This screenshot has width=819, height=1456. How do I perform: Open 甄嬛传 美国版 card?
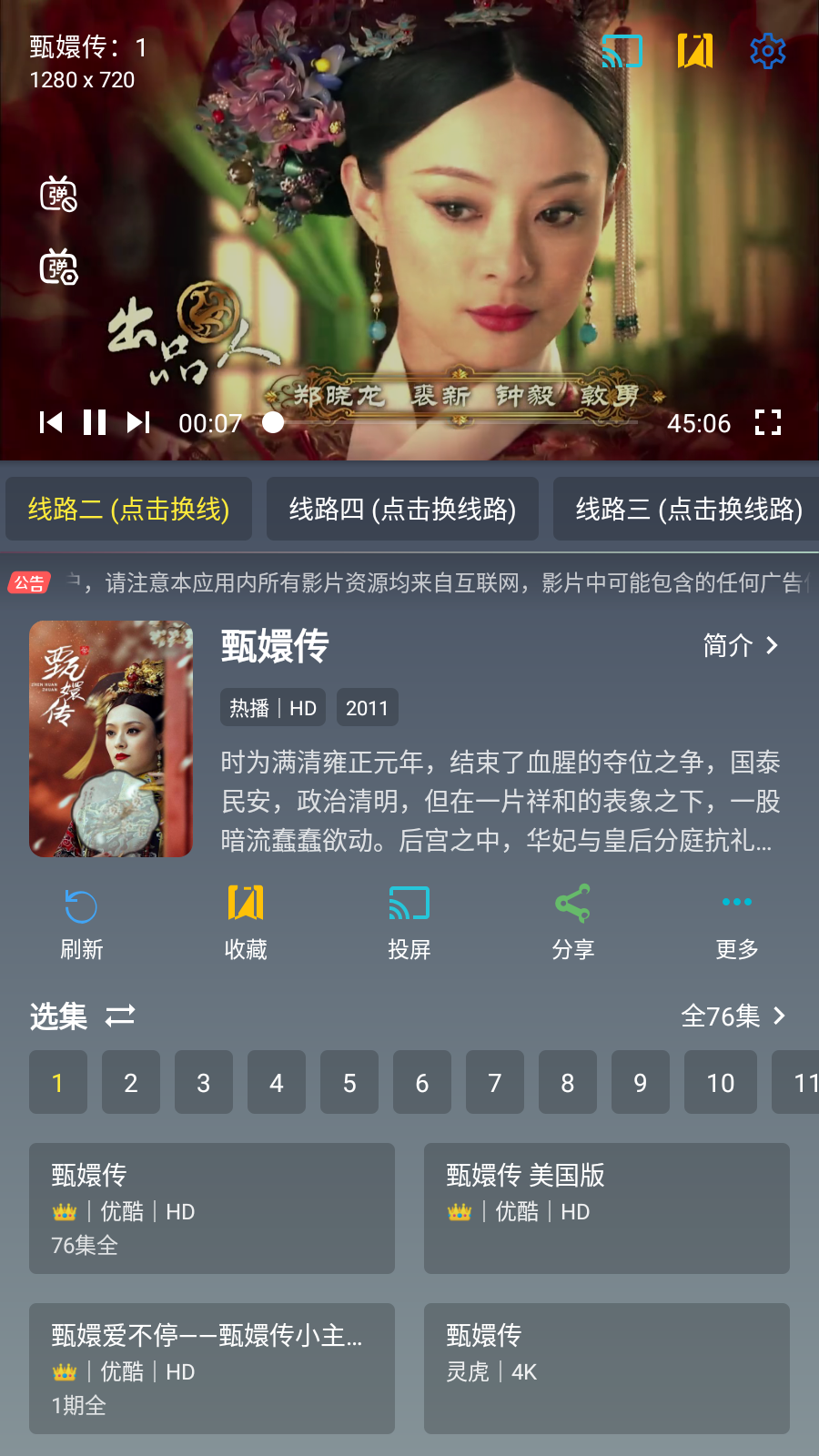pyautogui.click(x=606, y=1208)
